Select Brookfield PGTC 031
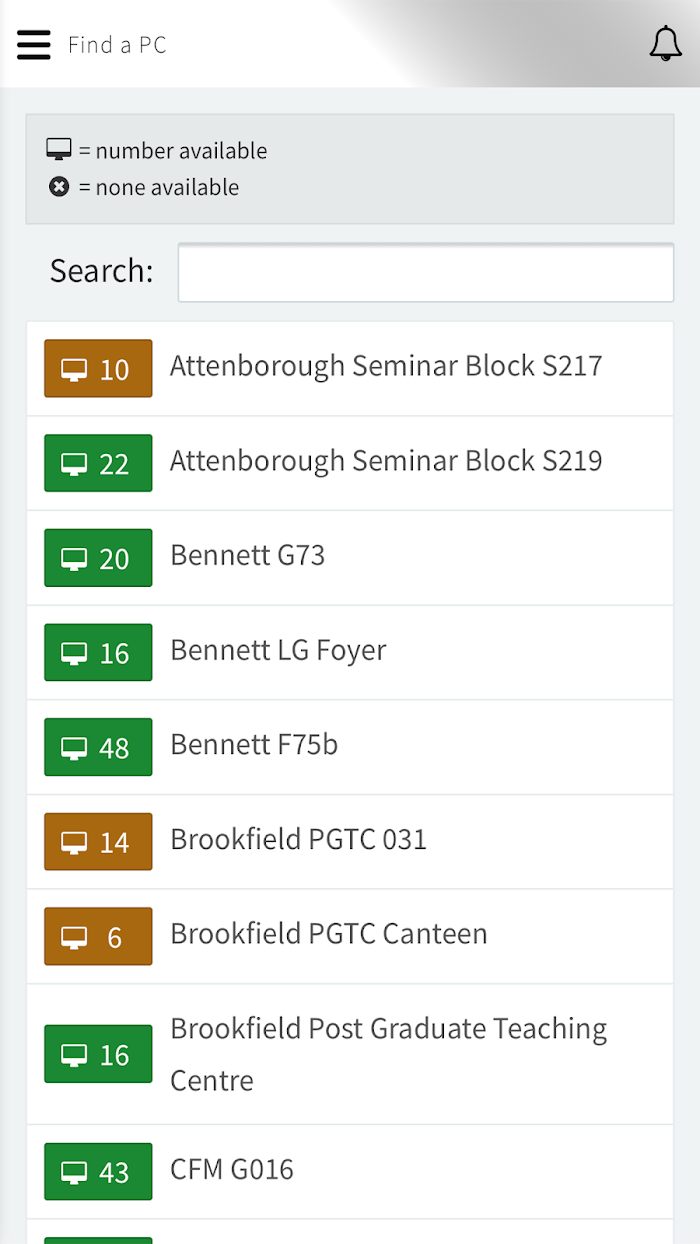The height and width of the screenshot is (1244, 700). tap(350, 842)
